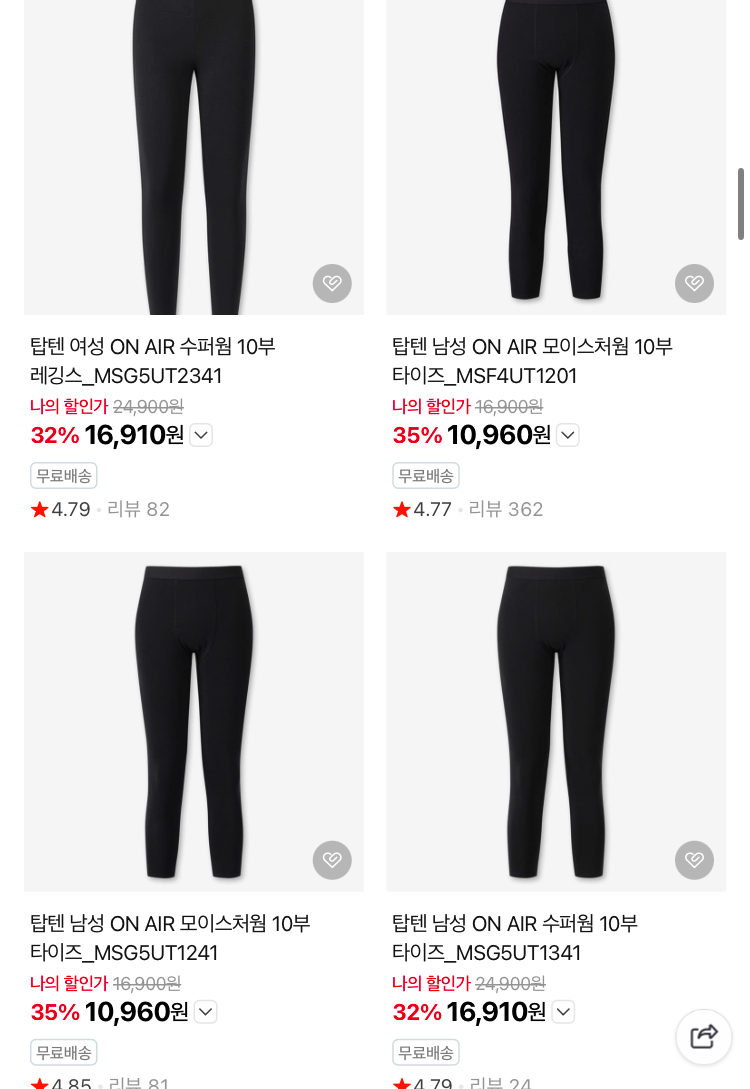Tap the floating share button

coord(704,1037)
